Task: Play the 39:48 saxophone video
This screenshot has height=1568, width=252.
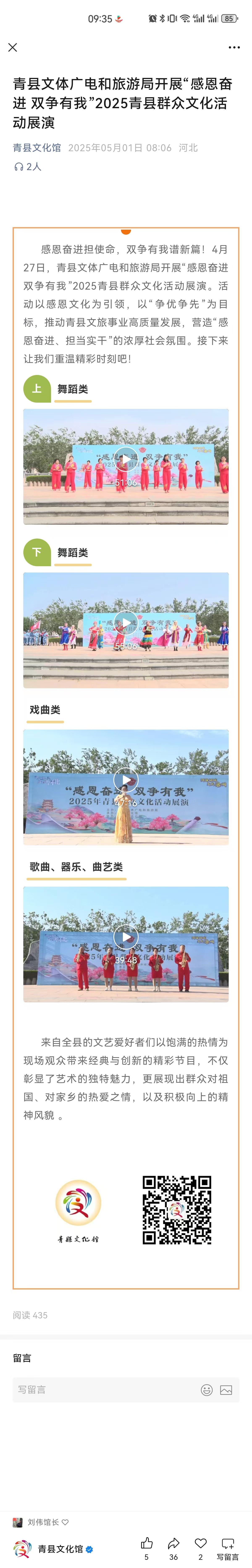Action: 126,937
